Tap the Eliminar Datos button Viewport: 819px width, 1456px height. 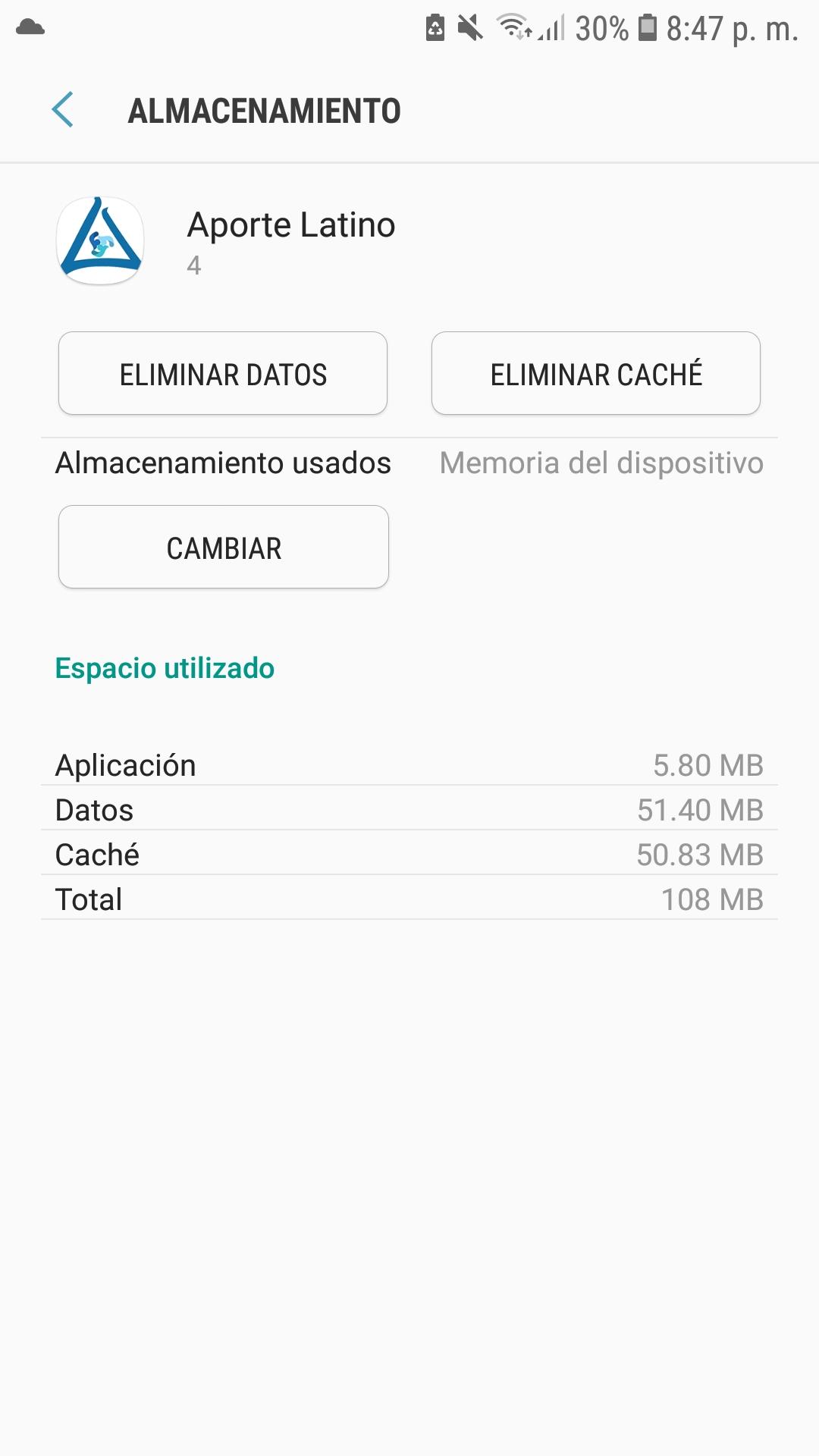point(223,374)
